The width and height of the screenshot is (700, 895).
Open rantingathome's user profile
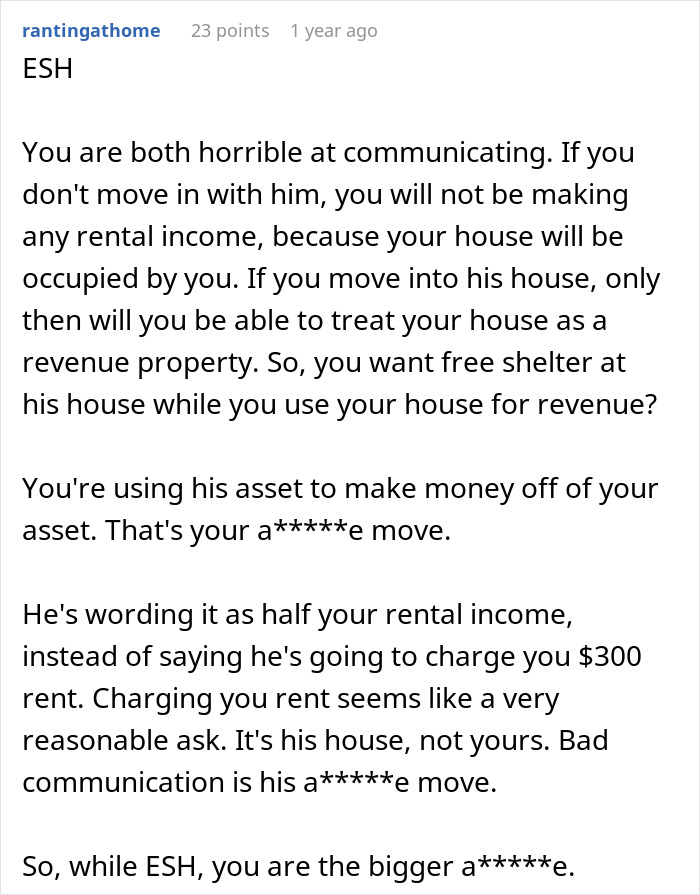[90, 31]
